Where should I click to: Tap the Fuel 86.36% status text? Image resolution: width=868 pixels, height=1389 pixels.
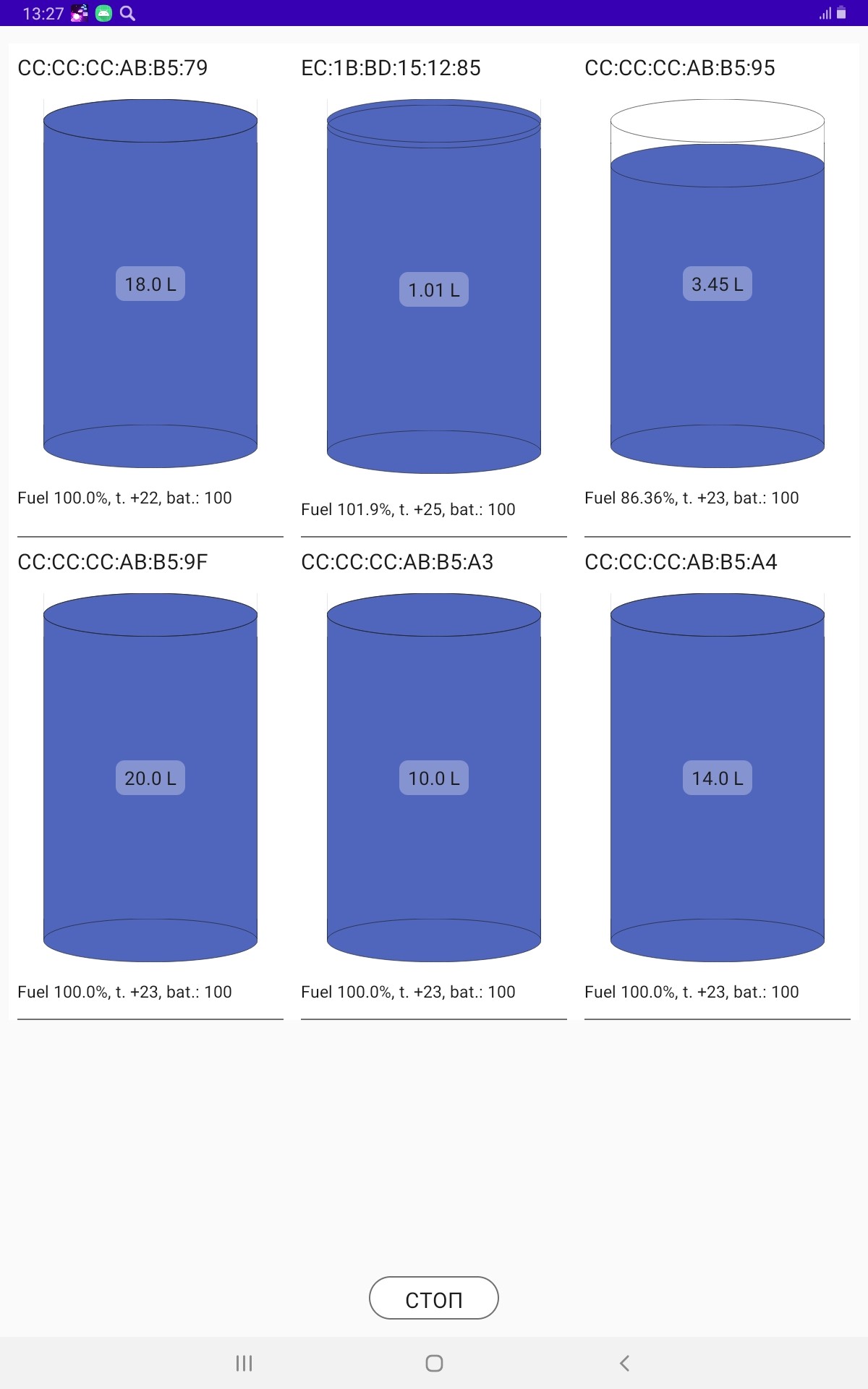[692, 498]
